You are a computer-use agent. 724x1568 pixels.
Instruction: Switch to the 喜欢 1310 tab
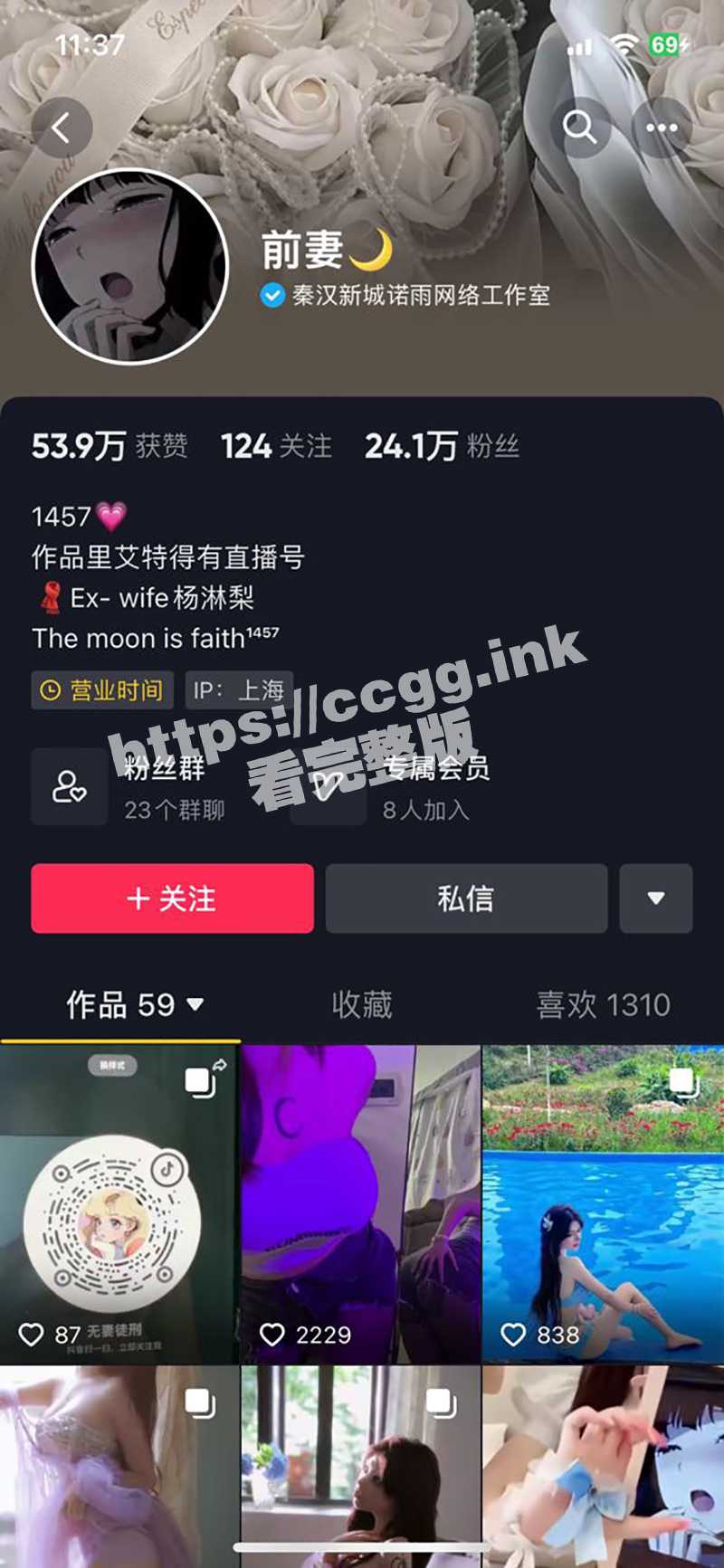tap(603, 1004)
